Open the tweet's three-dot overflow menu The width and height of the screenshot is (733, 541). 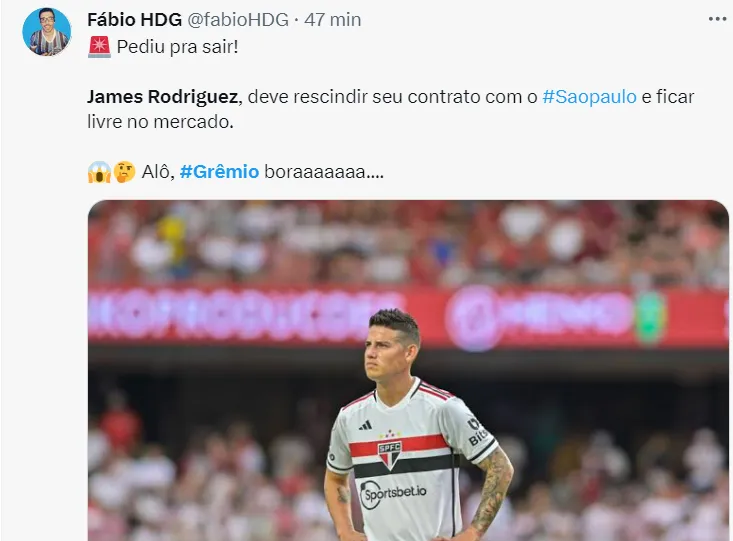pyautogui.click(x=717, y=18)
